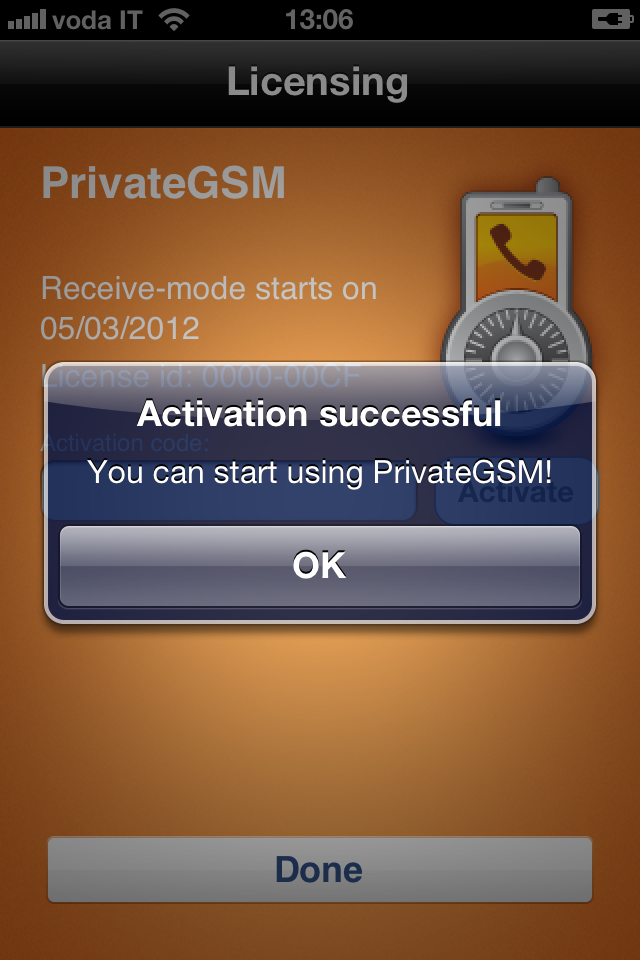
Task: Tap the Done button
Action: click(x=320, y=869)
